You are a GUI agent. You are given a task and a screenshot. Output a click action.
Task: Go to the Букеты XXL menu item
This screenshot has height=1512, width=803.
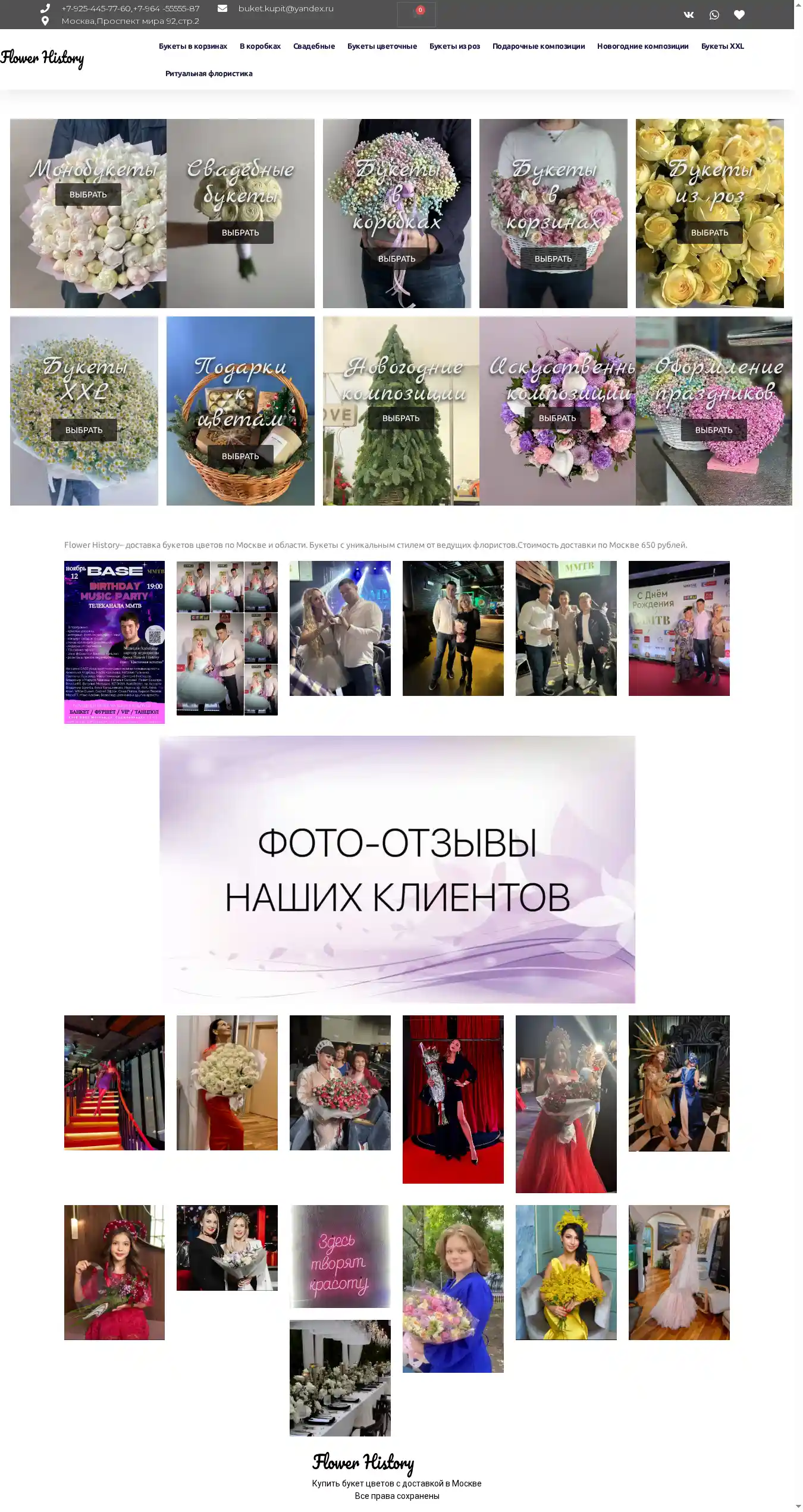722,46
